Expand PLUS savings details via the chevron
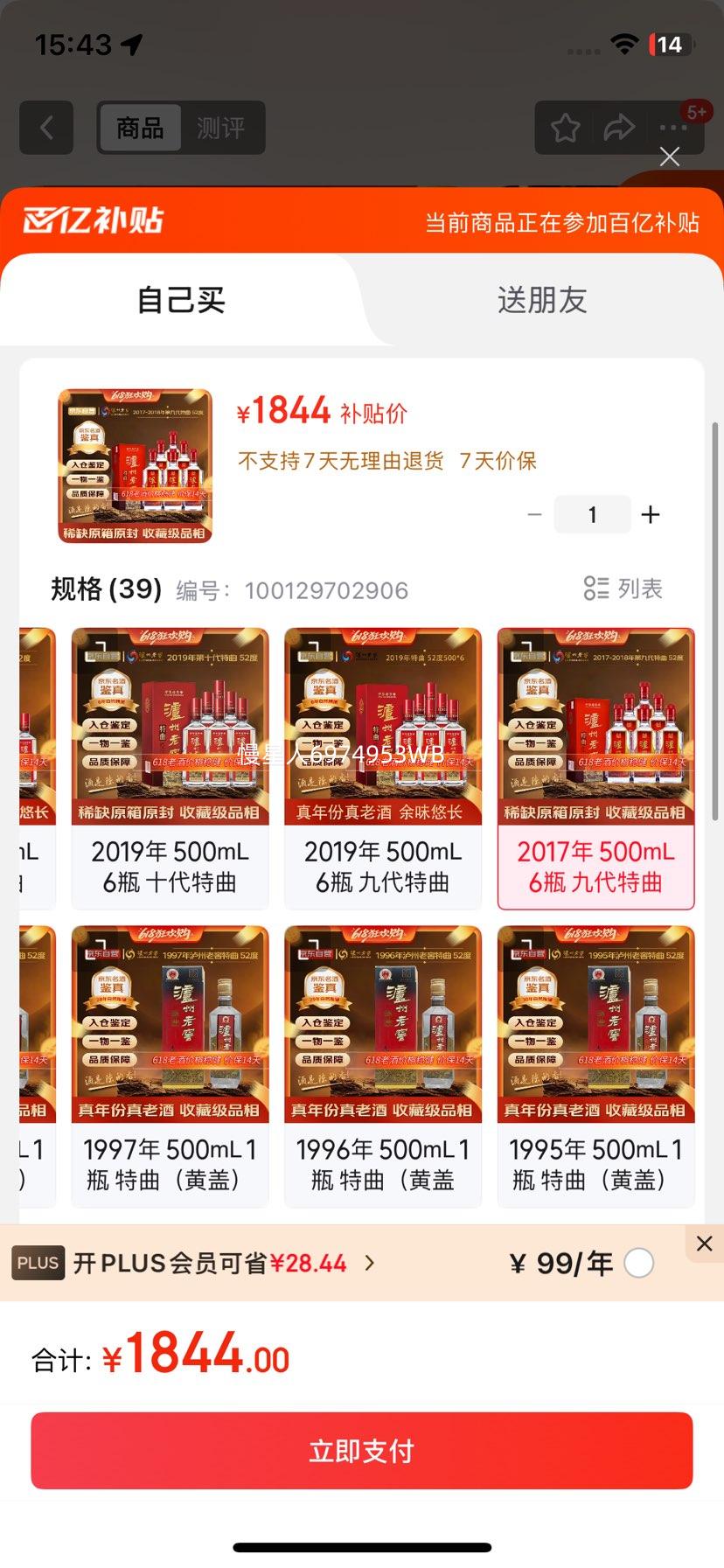Screen dimensions: 724x1568 [371, 1263]
